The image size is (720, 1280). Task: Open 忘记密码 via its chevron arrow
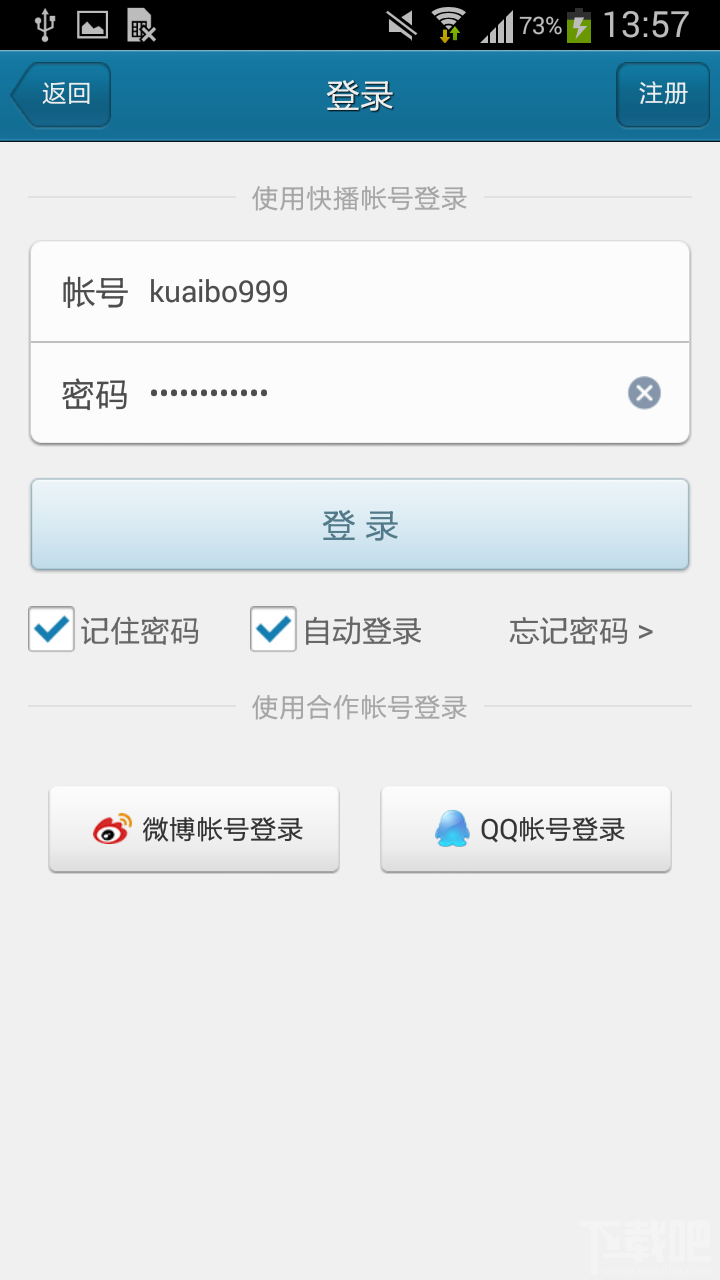point(648,631)
